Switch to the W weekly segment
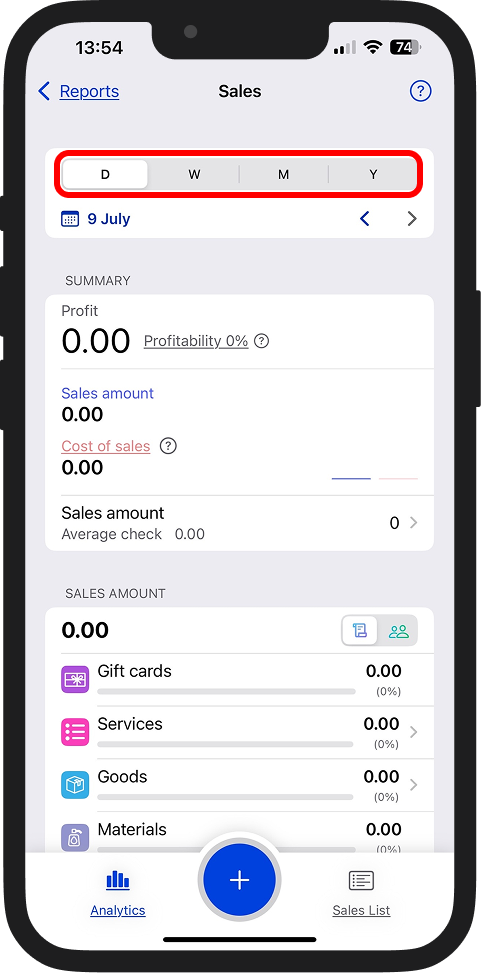Viewport: 481px width, 973px height. (x=194, y=174)
